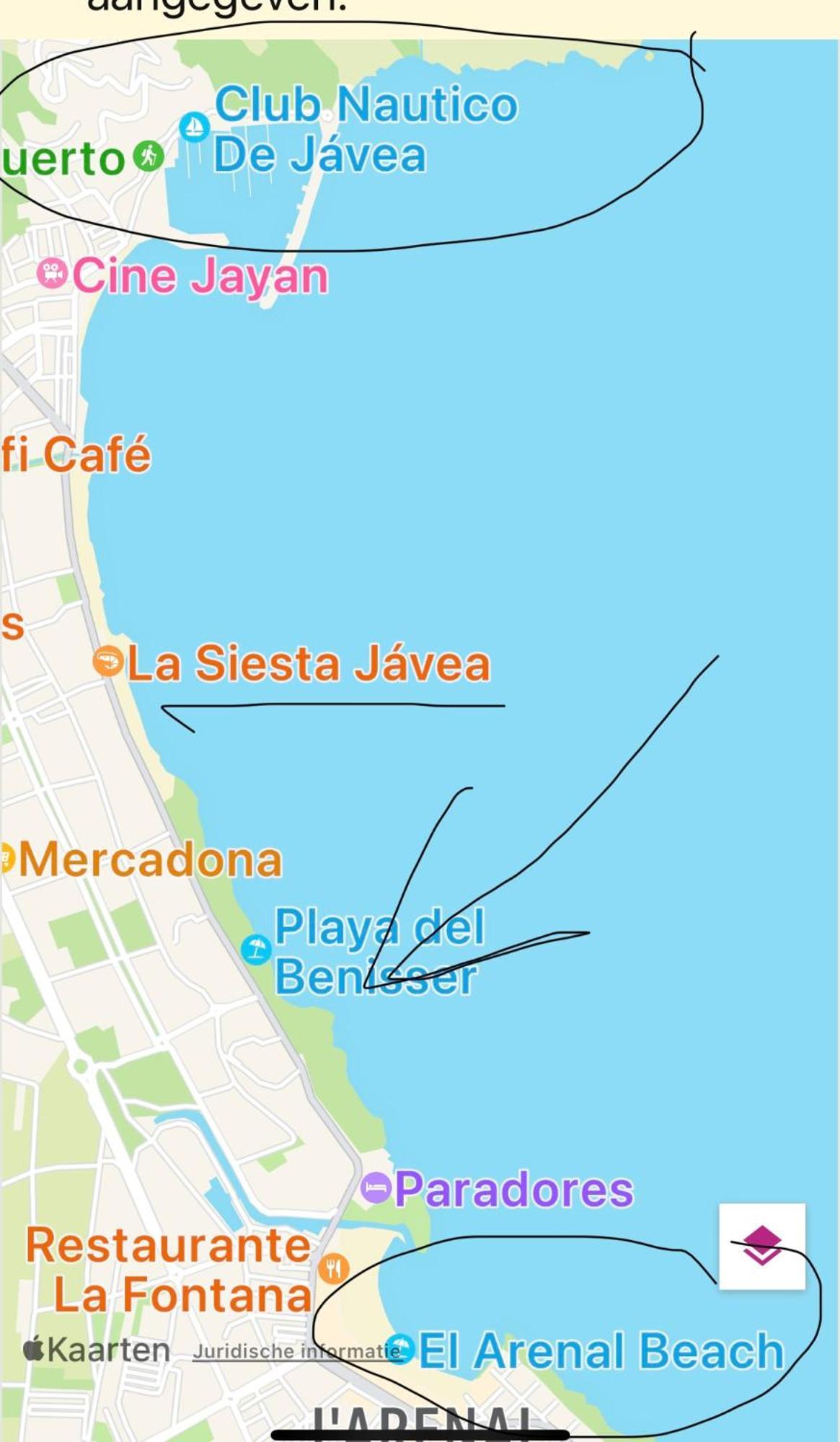Open the green hiking pin near Puerto
Image resolution: width=840 pixels, height=1442 pixels.
point(149,155)
